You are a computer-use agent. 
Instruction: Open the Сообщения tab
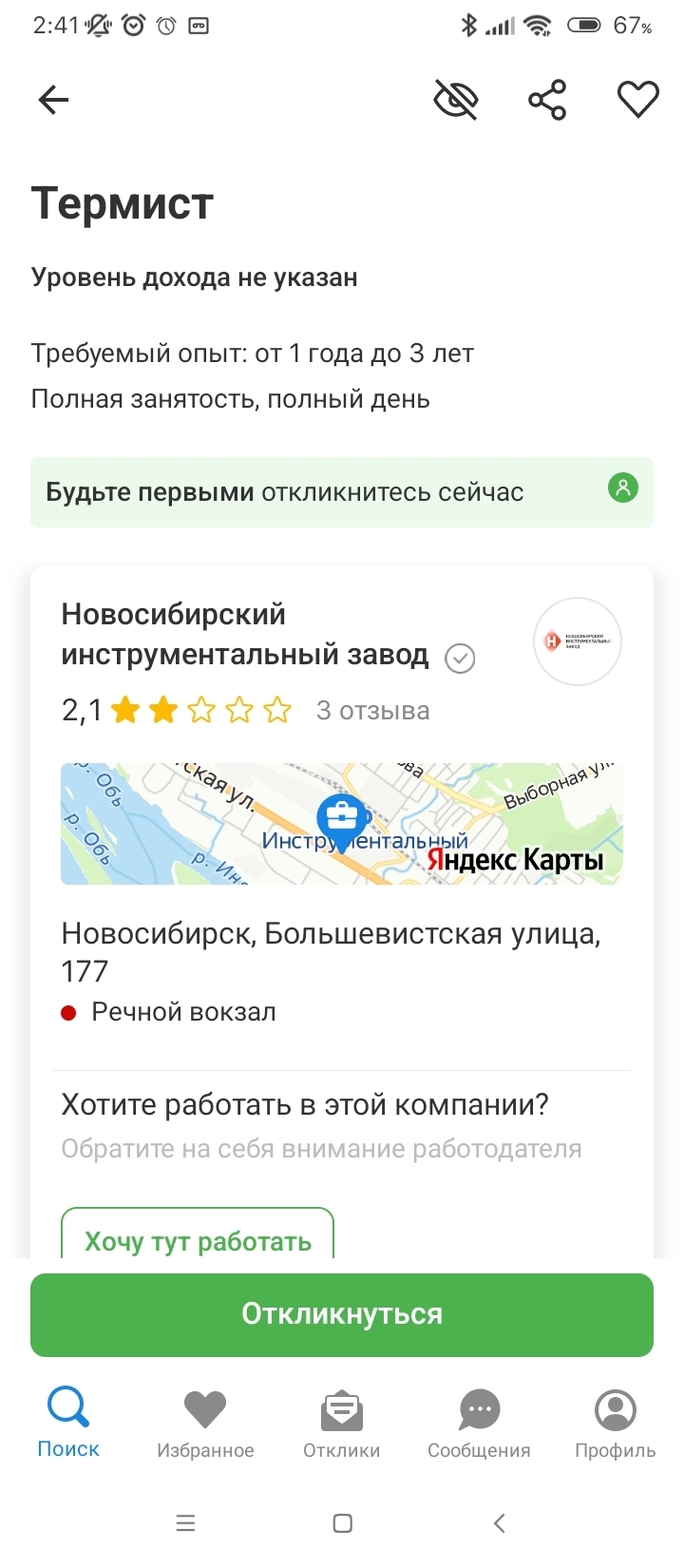(479, 1423)
